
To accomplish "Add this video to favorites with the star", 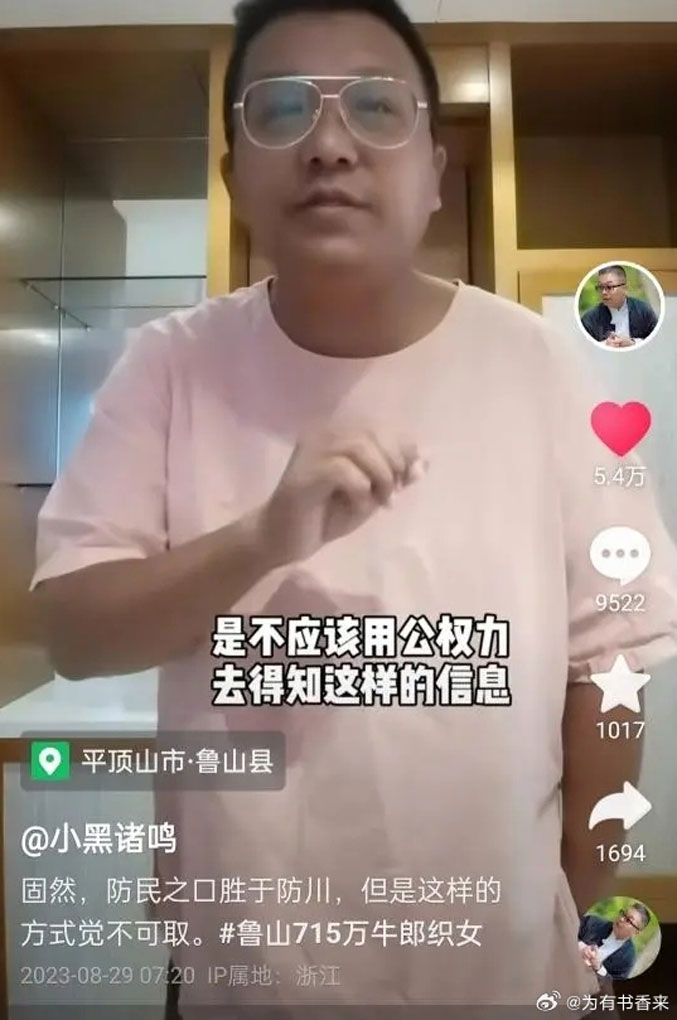I will 620,685.
